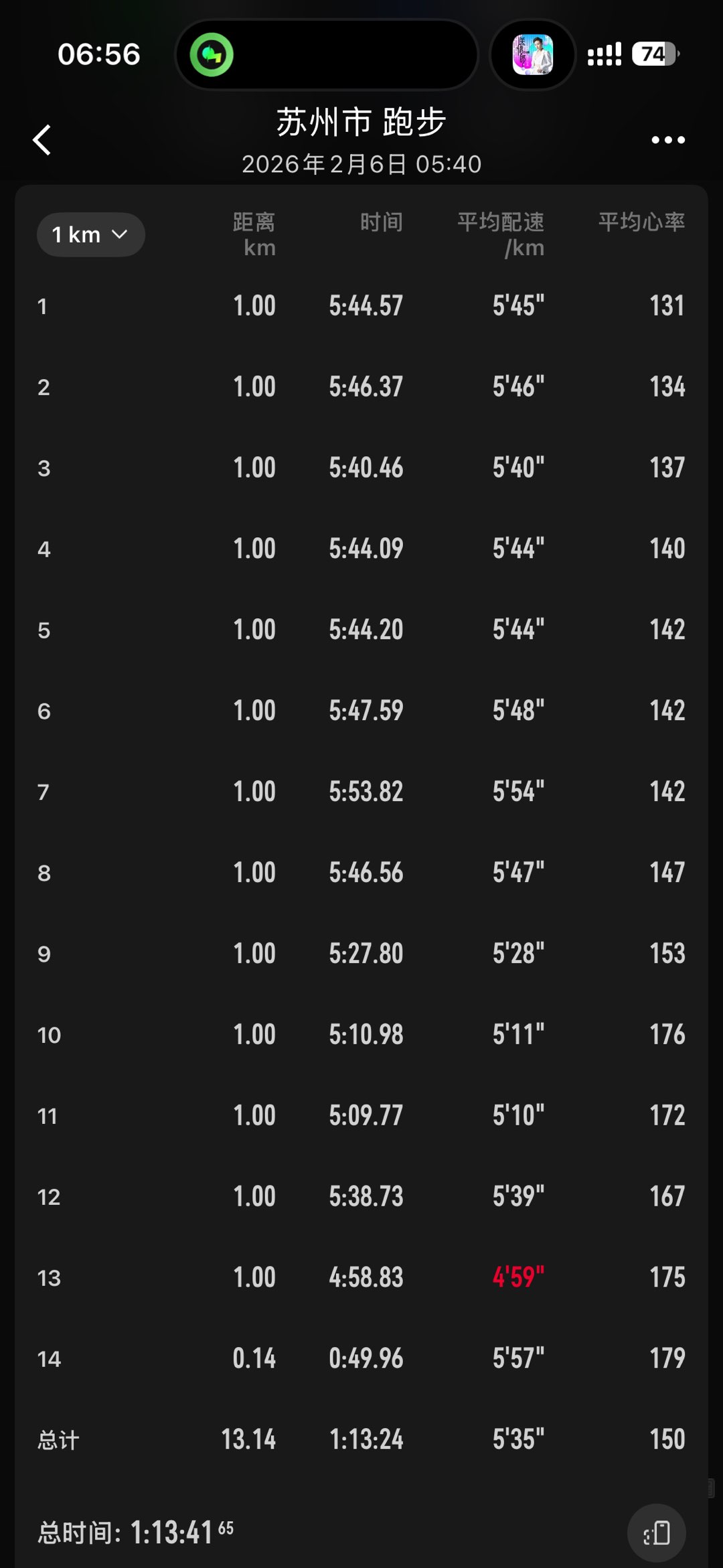Expand the 1 km lap interval dropdown
Viewport: 723px width, 1568px height.
[90, 234]
